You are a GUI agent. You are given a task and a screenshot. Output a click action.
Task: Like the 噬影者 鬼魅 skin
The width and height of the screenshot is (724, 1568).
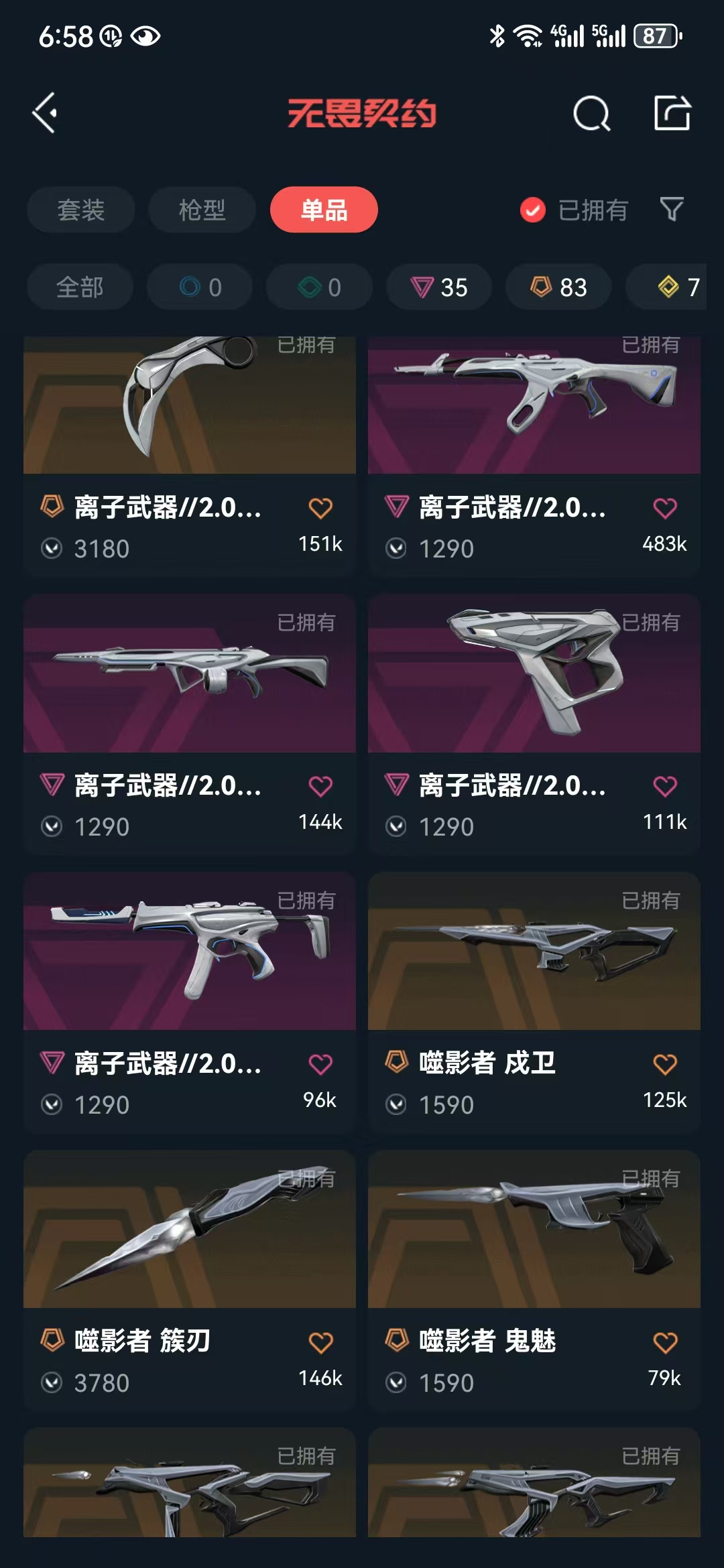pyautogui.click(x=665, y=1342)
